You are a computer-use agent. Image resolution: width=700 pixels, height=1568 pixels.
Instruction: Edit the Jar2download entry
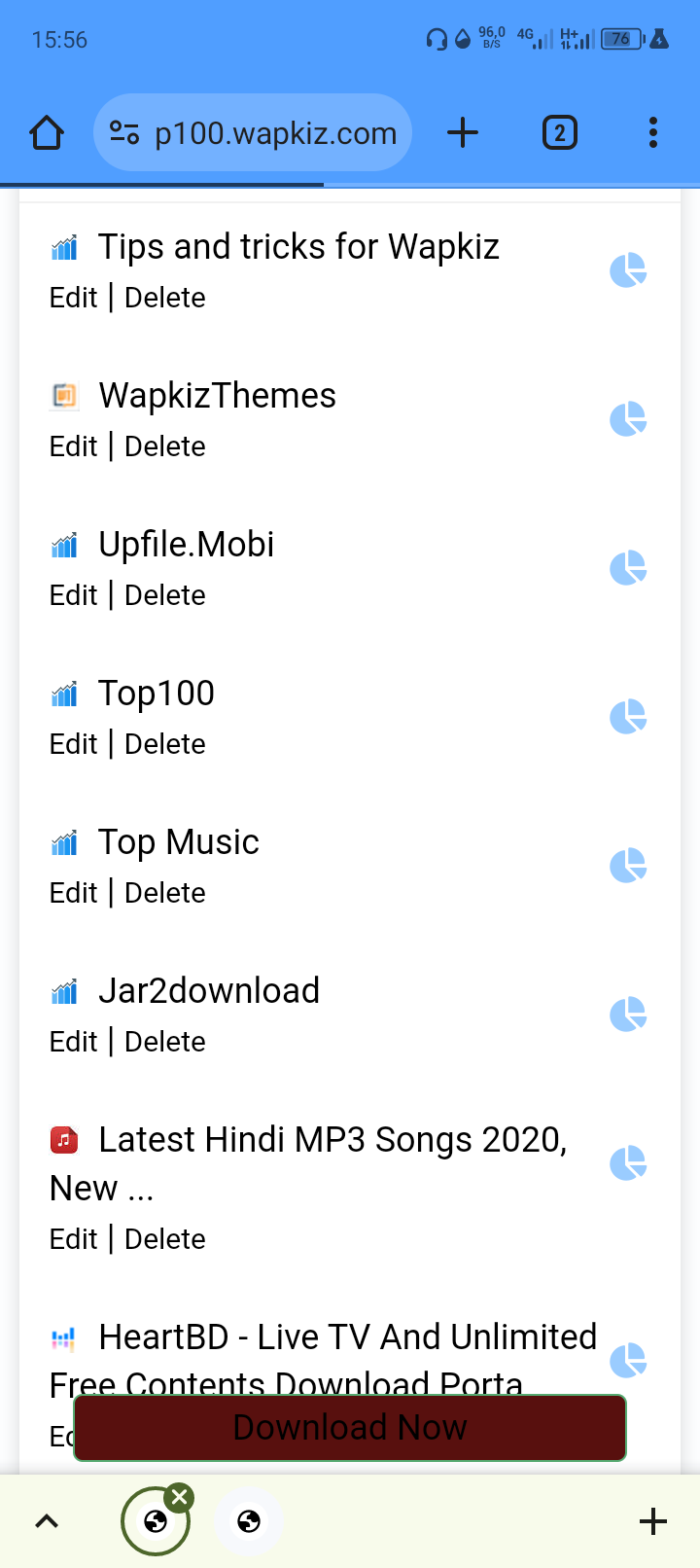[x=74, y=1042]
